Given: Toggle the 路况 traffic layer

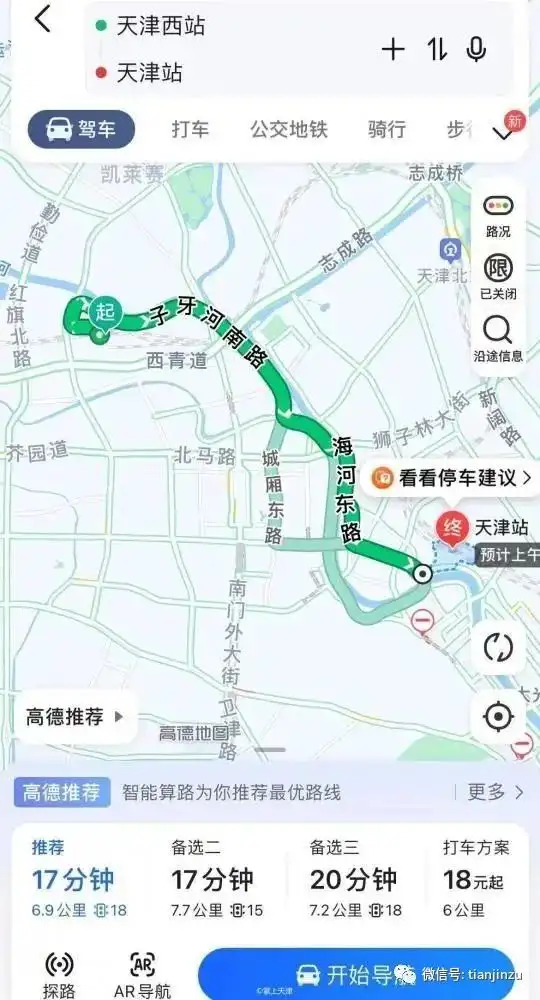Looking at the screenshot, I should 498,216.
